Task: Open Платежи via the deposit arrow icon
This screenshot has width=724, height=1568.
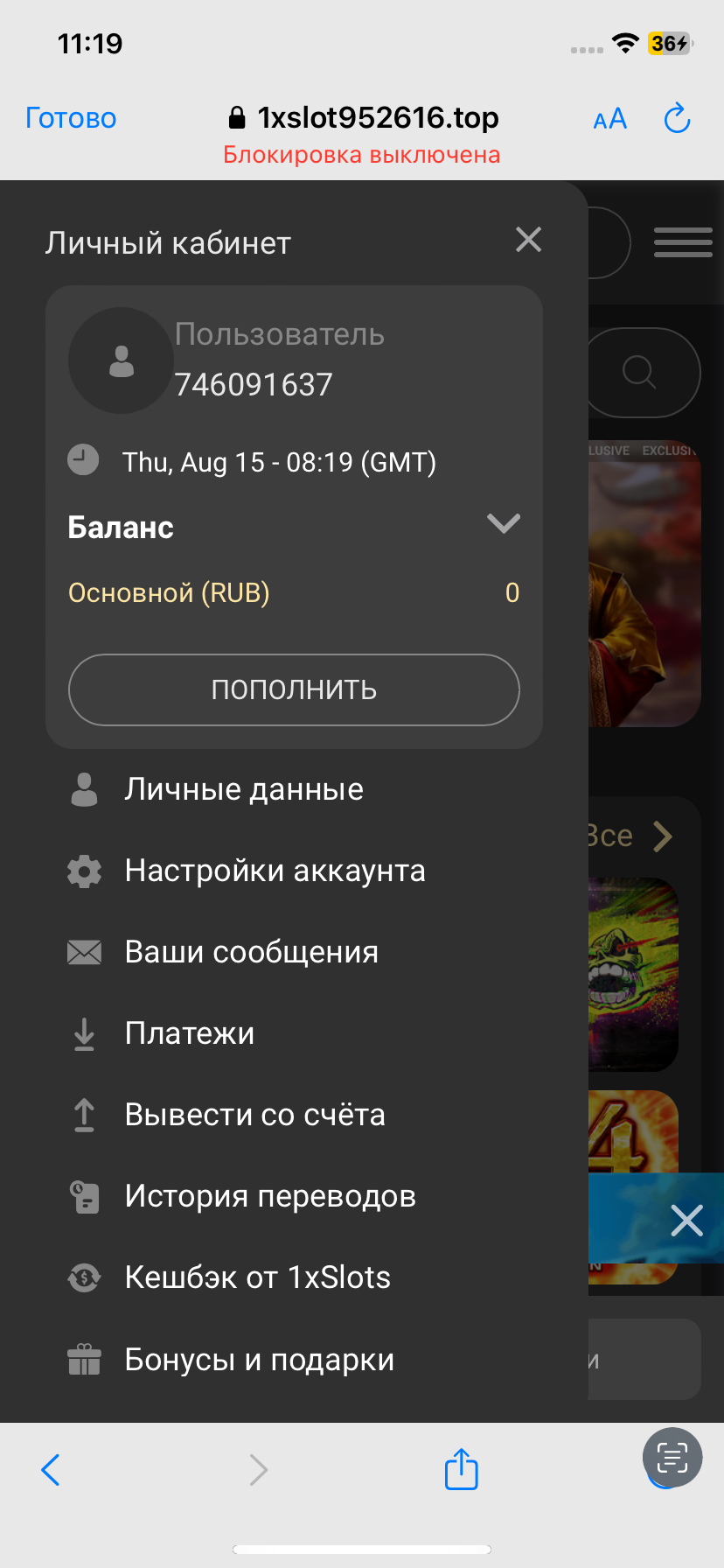Action: pos(83,1032)
